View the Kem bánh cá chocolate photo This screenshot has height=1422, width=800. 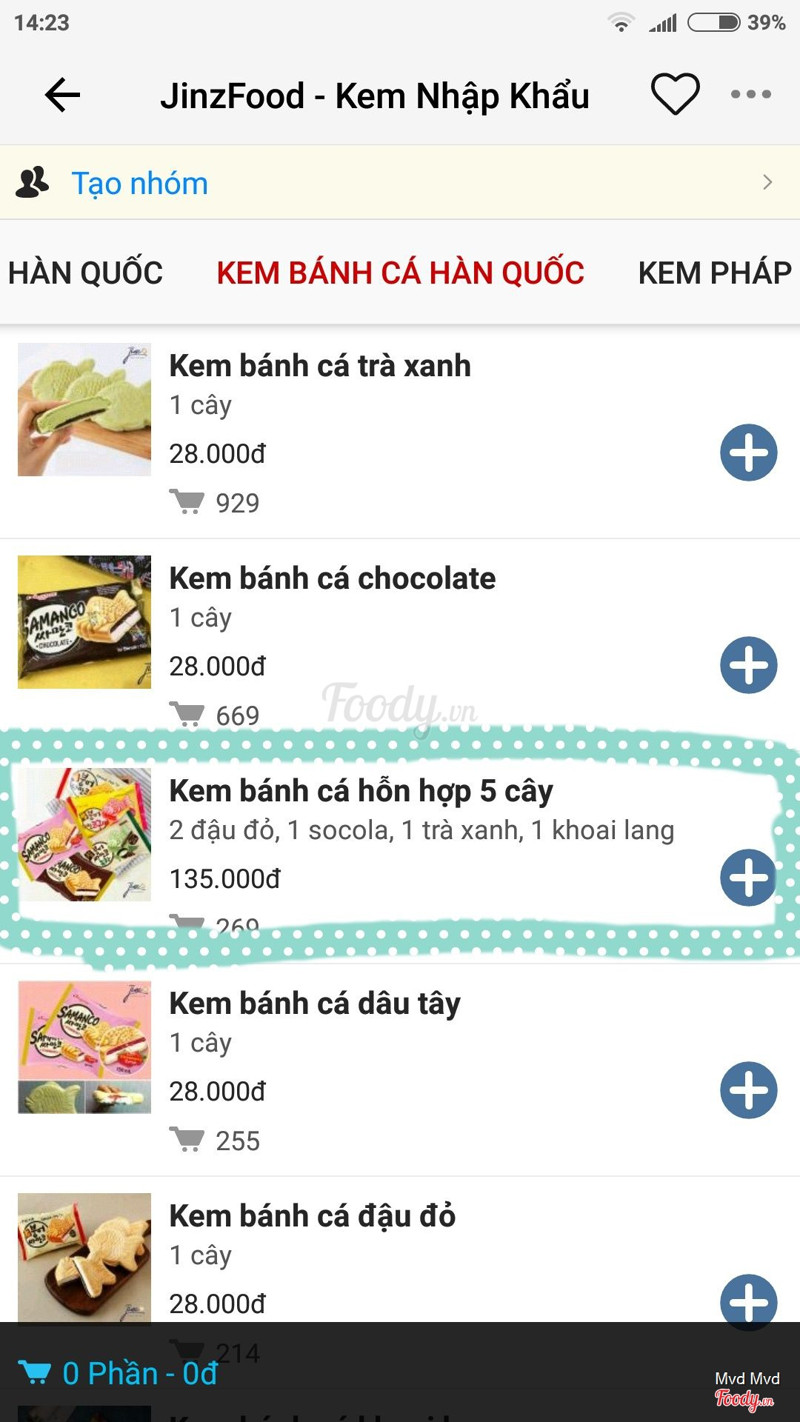[84, 622]
